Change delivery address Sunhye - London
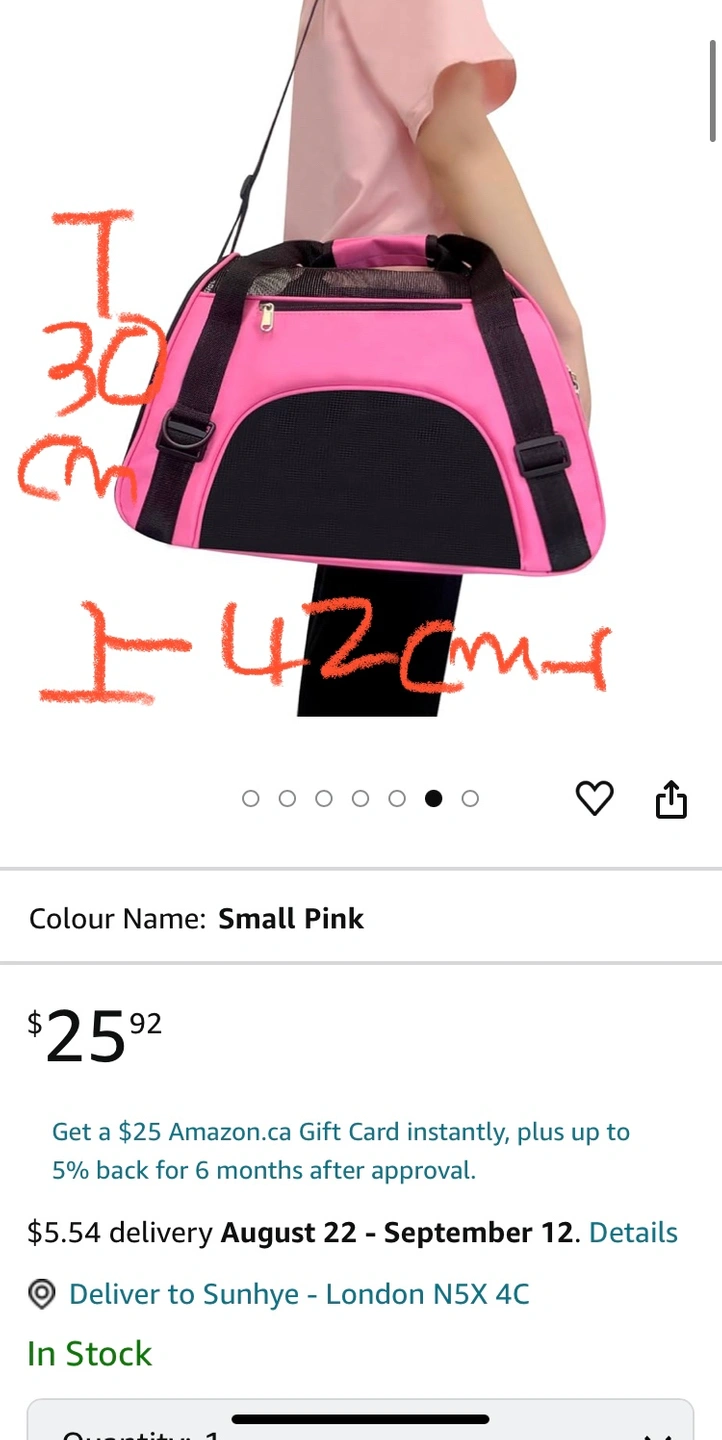Image resolution: width=722 pixels, height=1440 pixels. [298, 1294]
